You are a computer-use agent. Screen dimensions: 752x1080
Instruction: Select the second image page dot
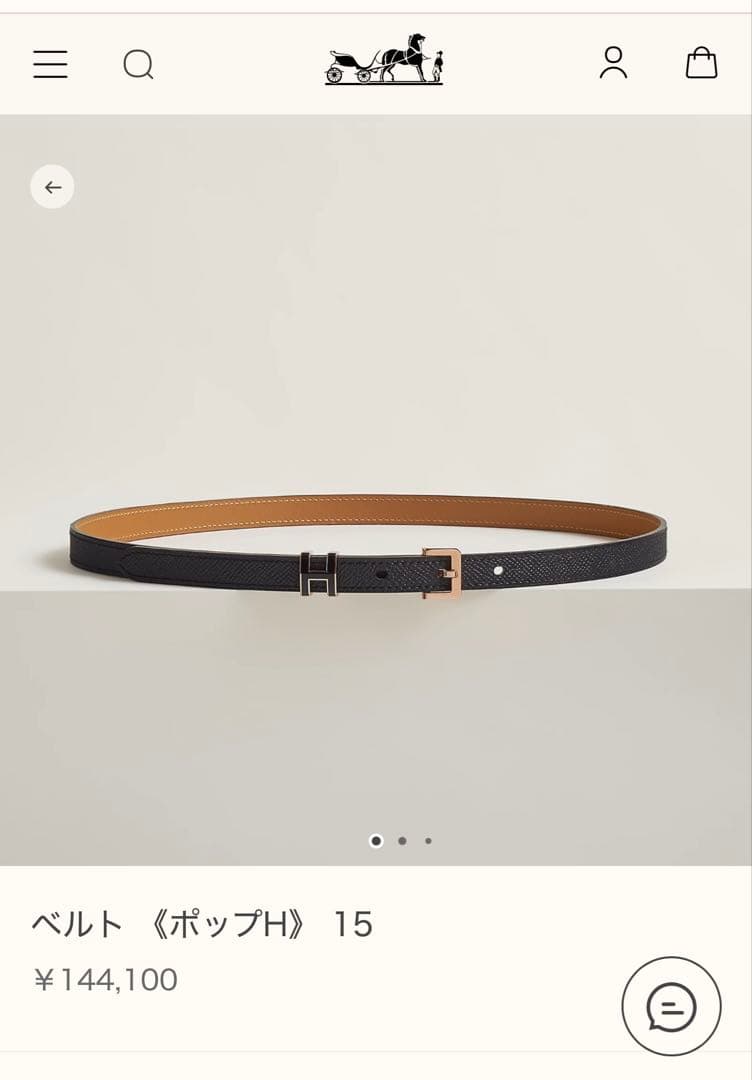[x=402, y=841]
